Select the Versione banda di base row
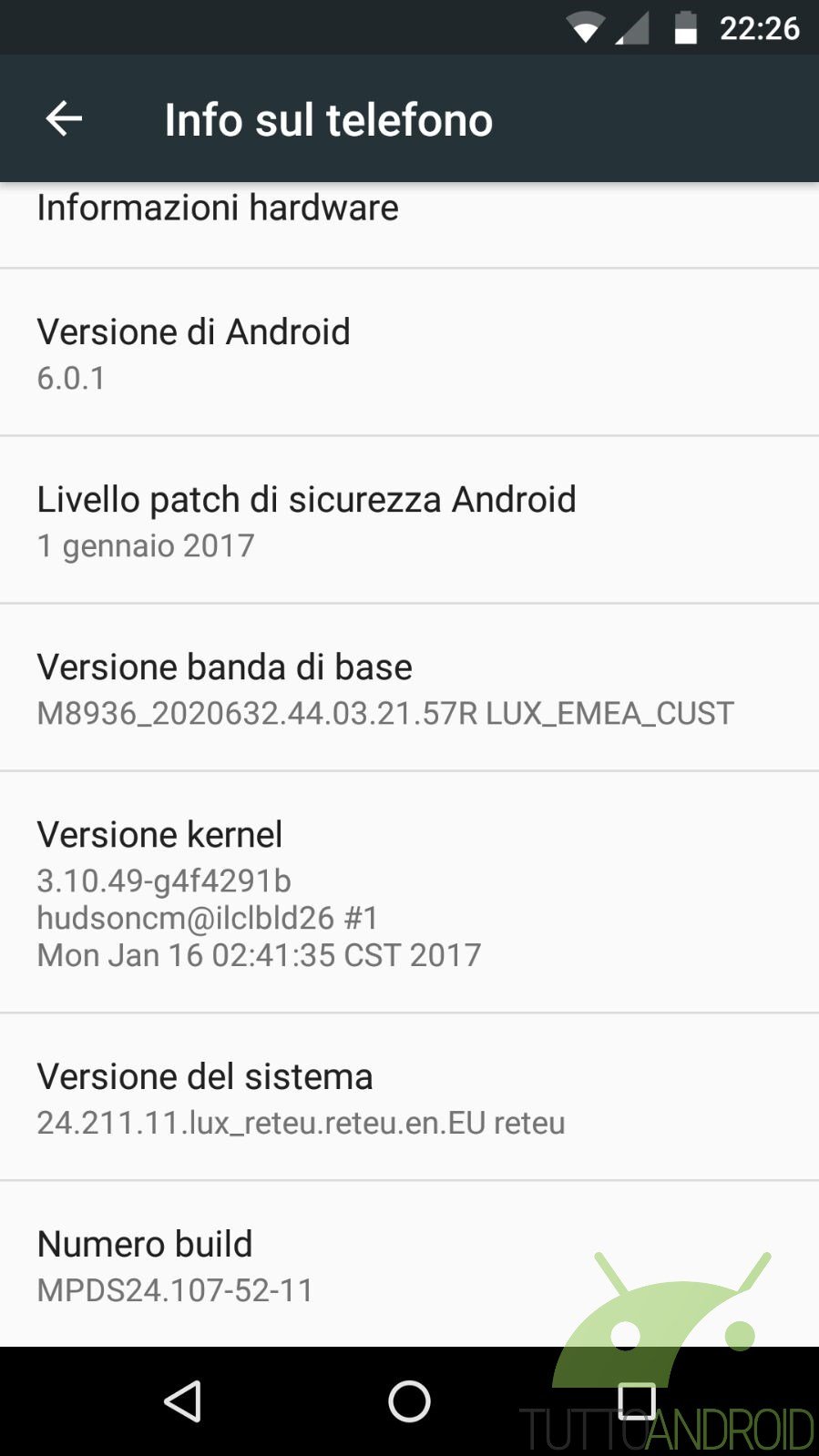This screenshot has height=1456, width=819. click(409, 687)
